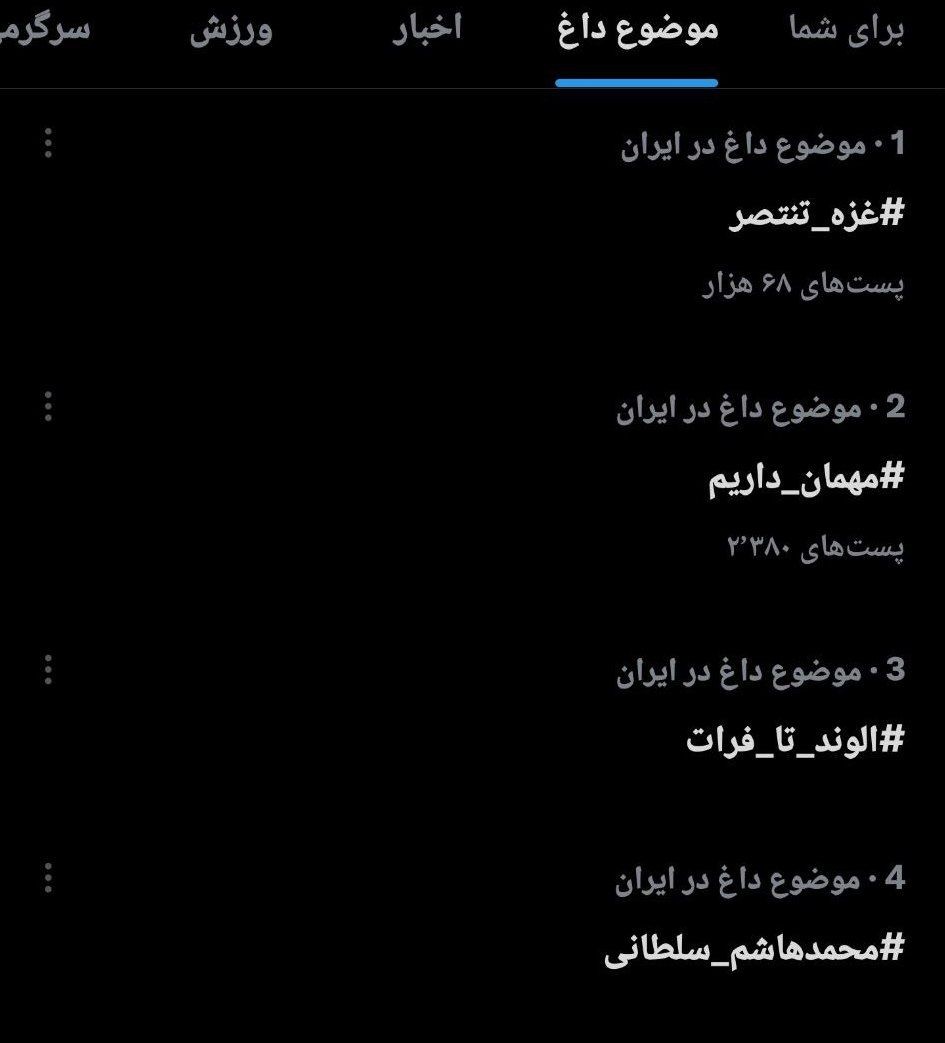945x1043 pixels.
Task: Open more options for #مهمان_داریم trend
Action: pyautogui.click(x=48, y=407)
